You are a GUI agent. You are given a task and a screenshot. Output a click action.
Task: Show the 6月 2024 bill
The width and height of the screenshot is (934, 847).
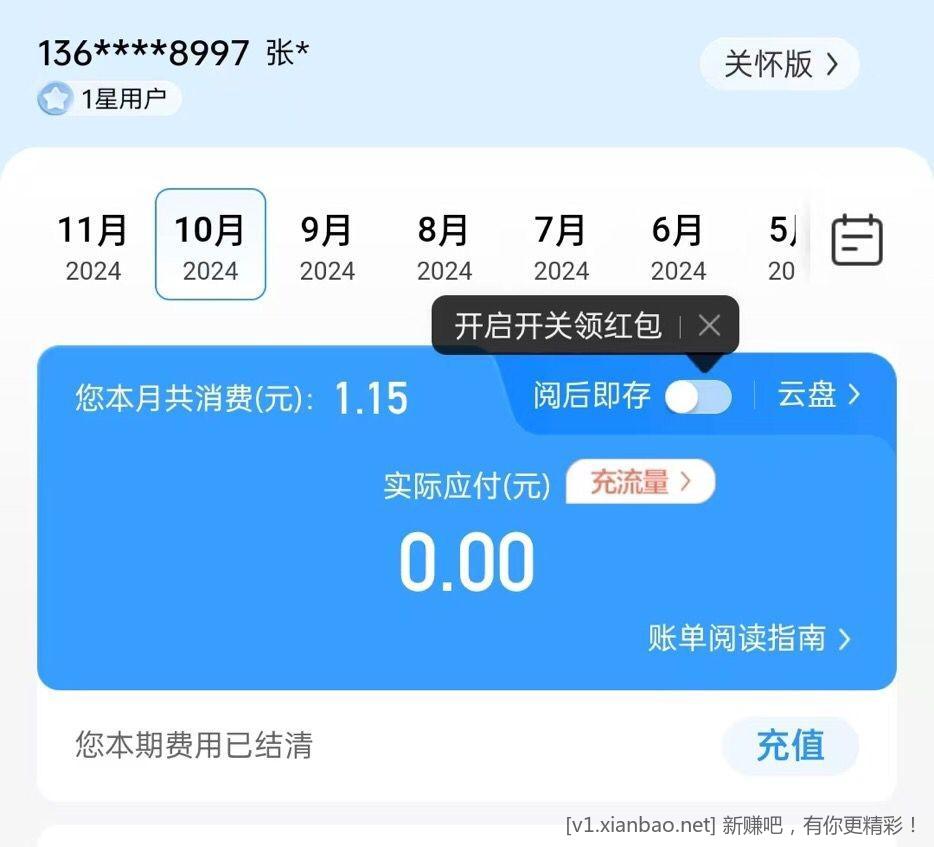coord(678,246)
